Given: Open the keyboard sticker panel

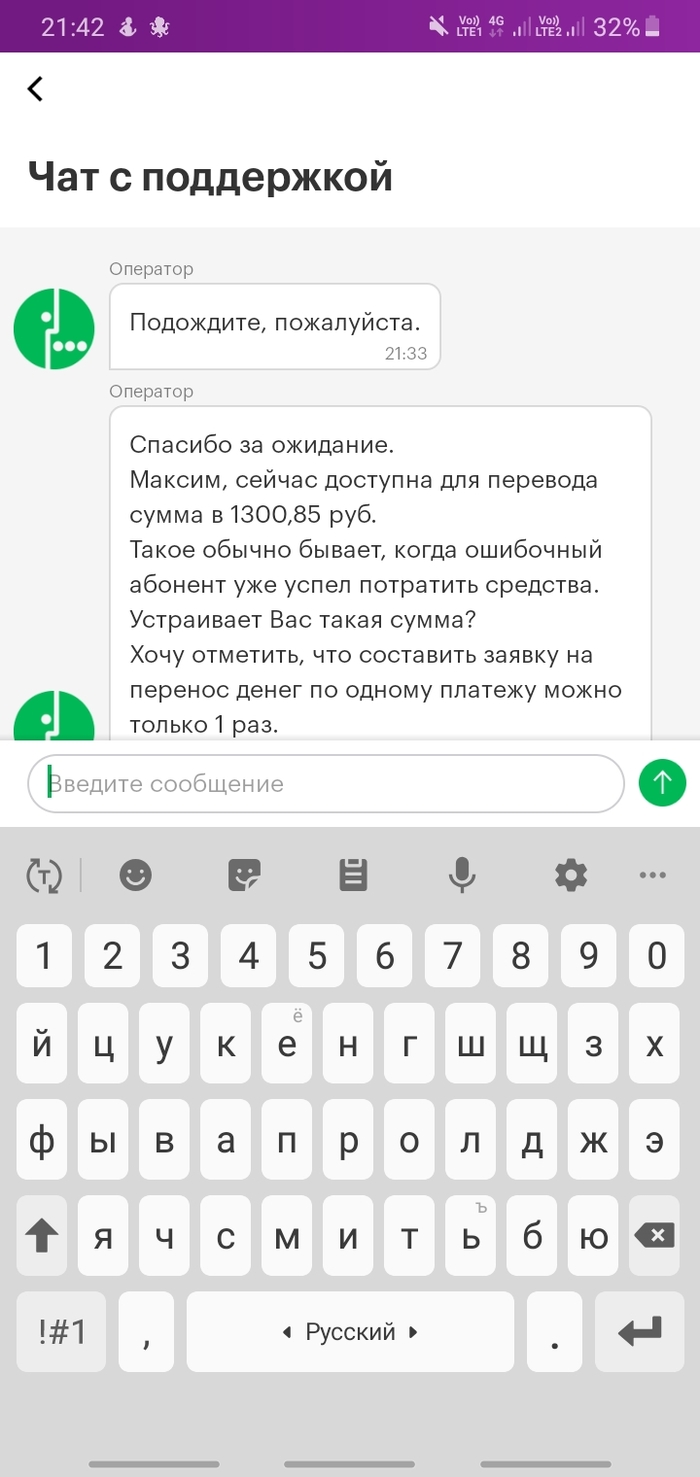Looking at the screenshot, I should (245, 876).
